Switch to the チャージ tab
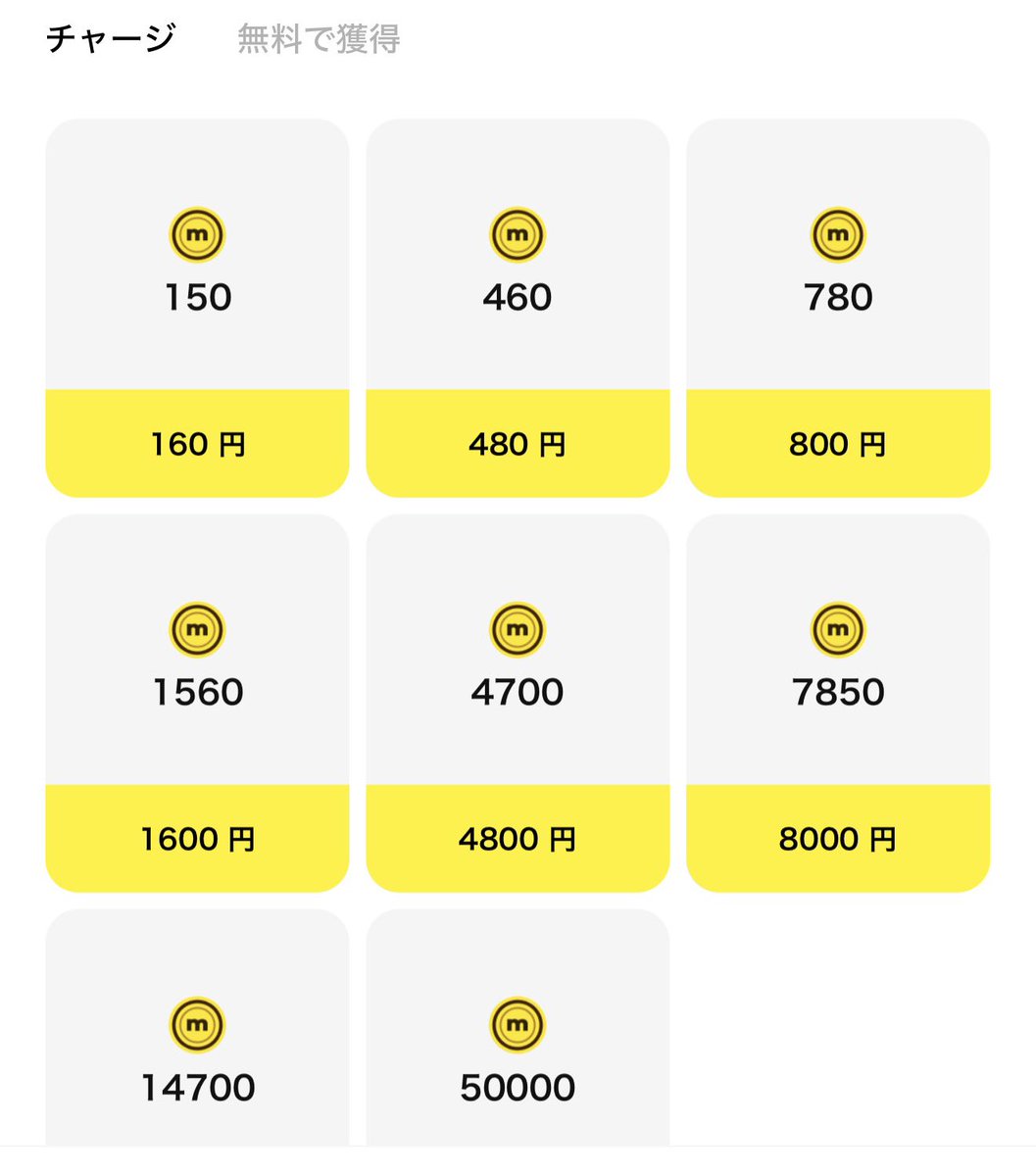The width and height of the screenshot is (1036, 1176). click(111, 39)
